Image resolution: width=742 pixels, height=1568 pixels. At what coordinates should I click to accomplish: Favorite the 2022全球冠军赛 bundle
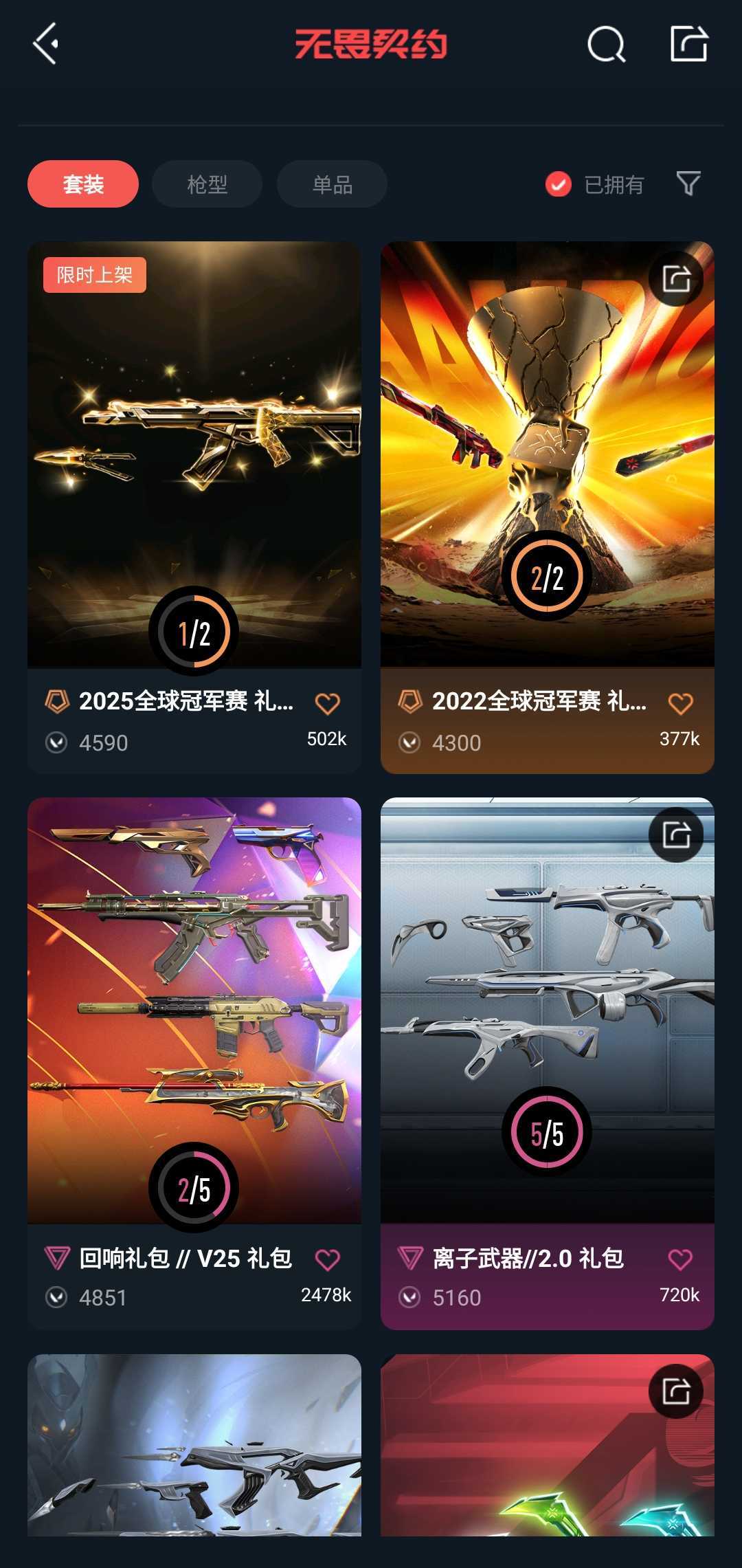pyautogui.click(x=680, y=703)
